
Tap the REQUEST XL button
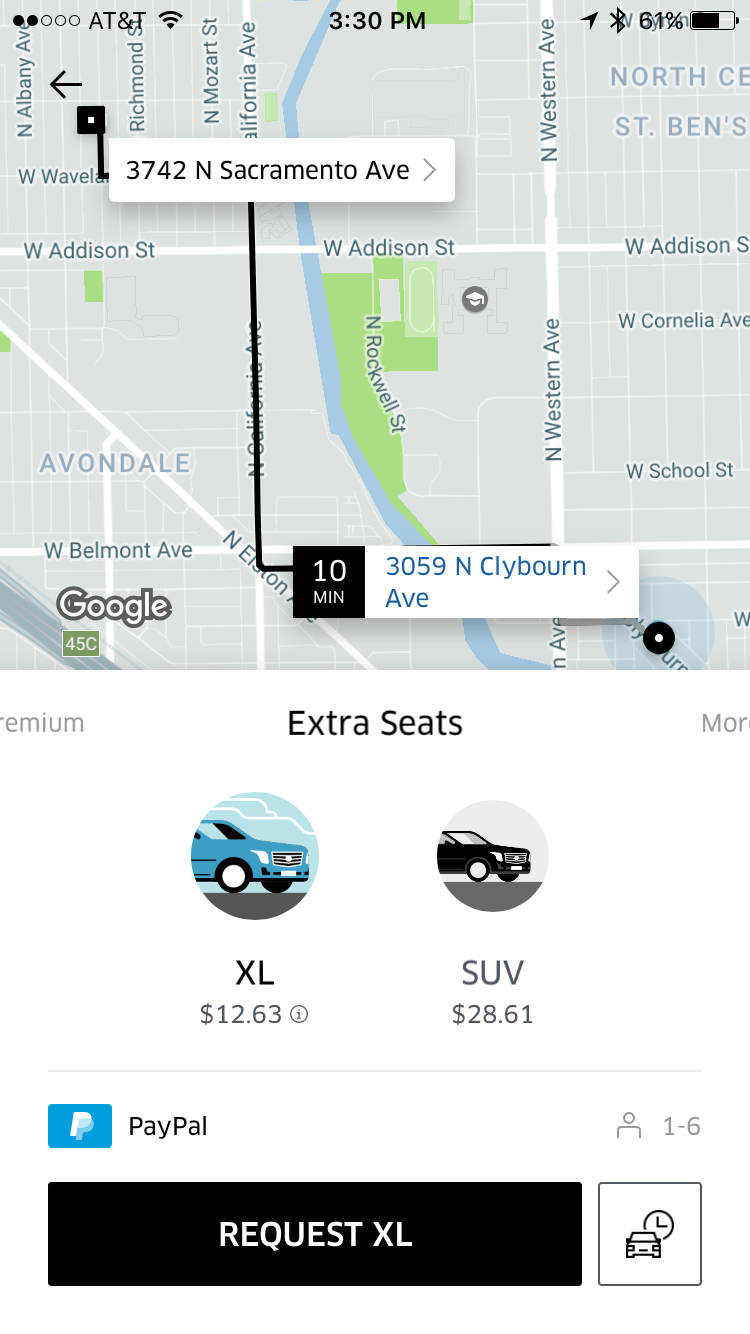click(x=315, y=1234)
